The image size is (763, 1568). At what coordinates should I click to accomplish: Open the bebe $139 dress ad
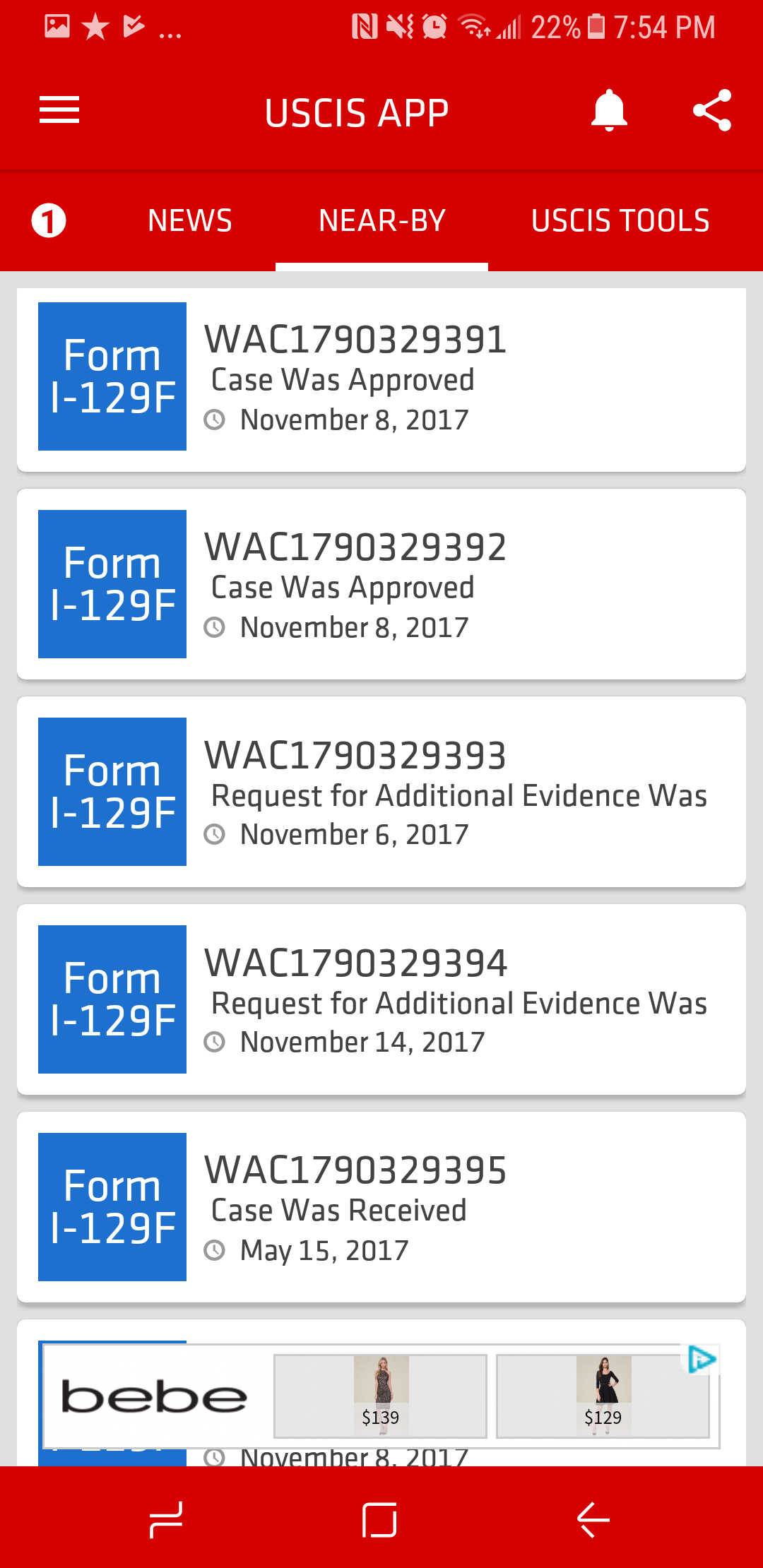(x=380, y=1396)
